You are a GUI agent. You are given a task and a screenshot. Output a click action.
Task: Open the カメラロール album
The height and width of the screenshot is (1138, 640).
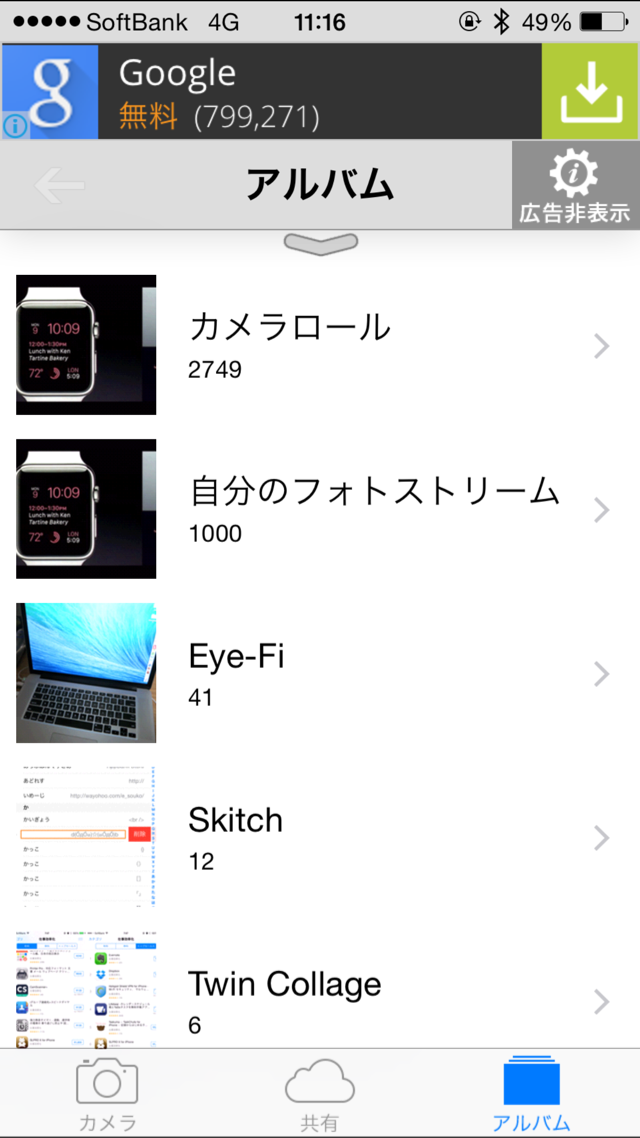320,345
